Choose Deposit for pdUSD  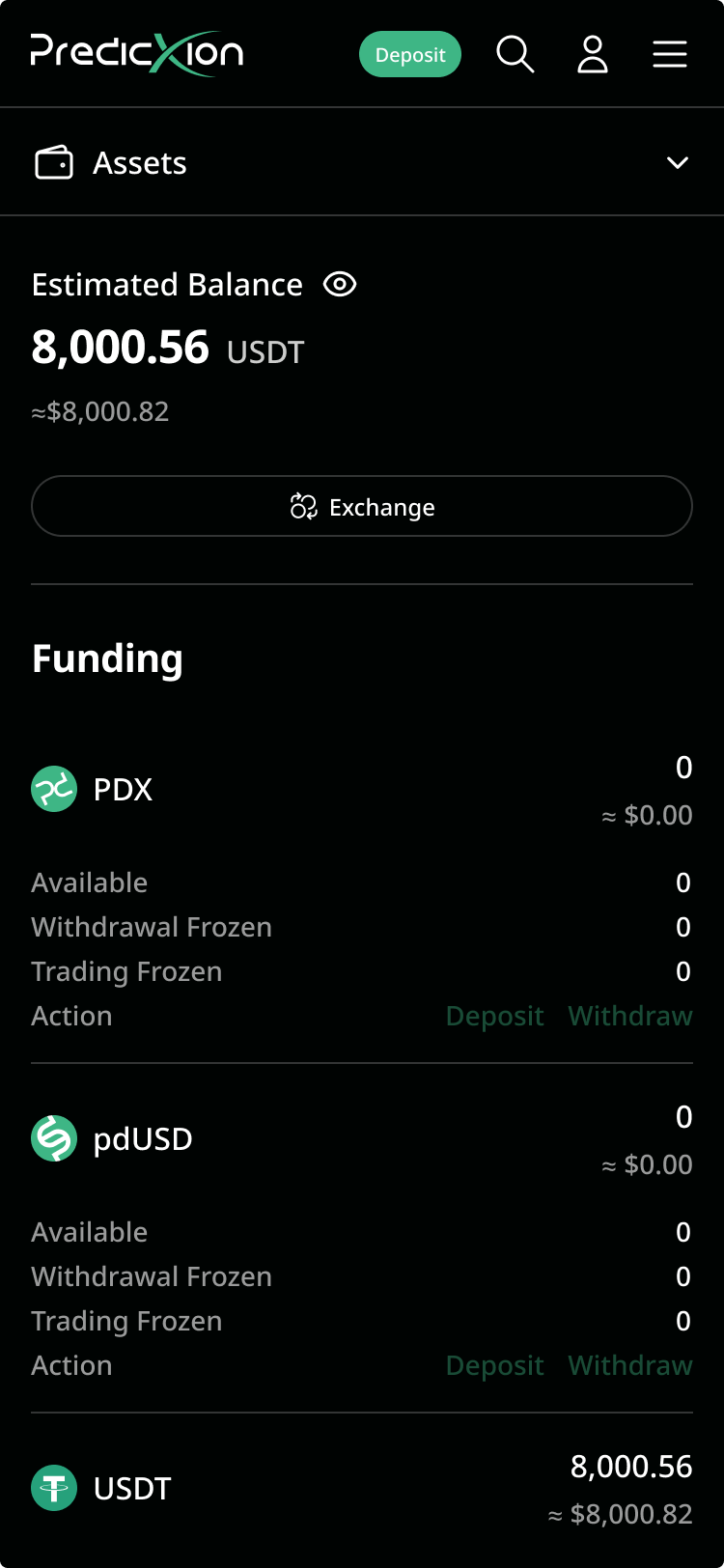[495, 1365]
